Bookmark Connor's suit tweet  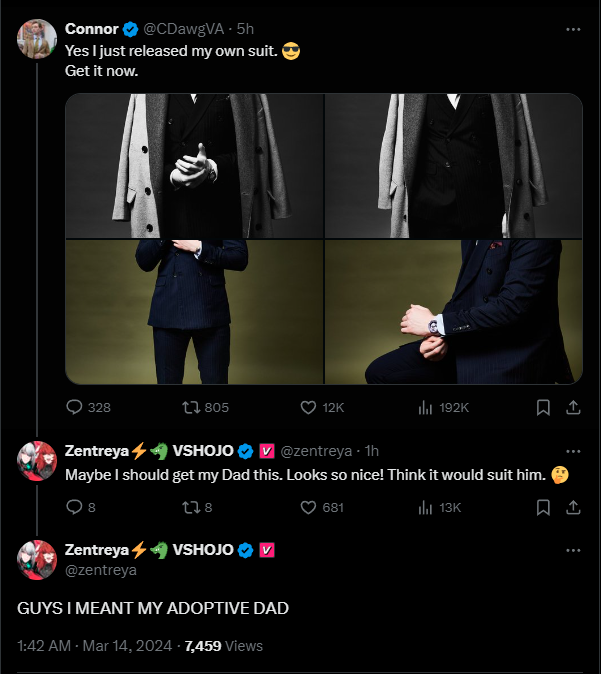pyautogui.click(x=543, y=407)
